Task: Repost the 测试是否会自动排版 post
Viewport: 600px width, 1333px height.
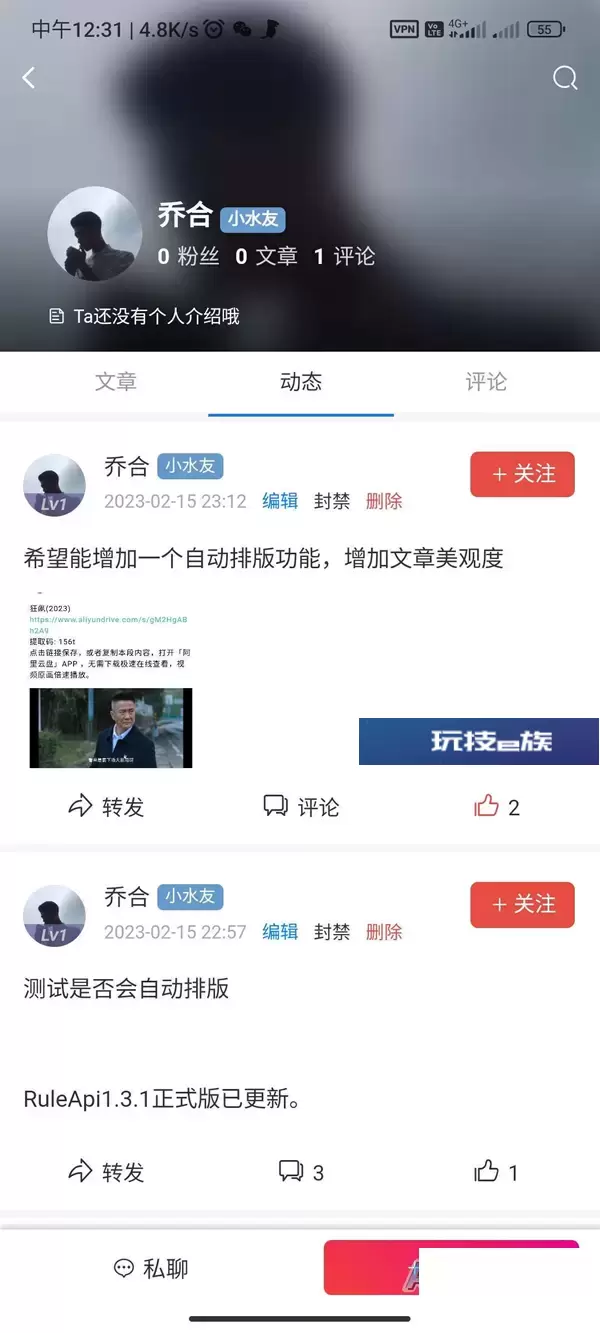Action: click(x=106, y=1172)
